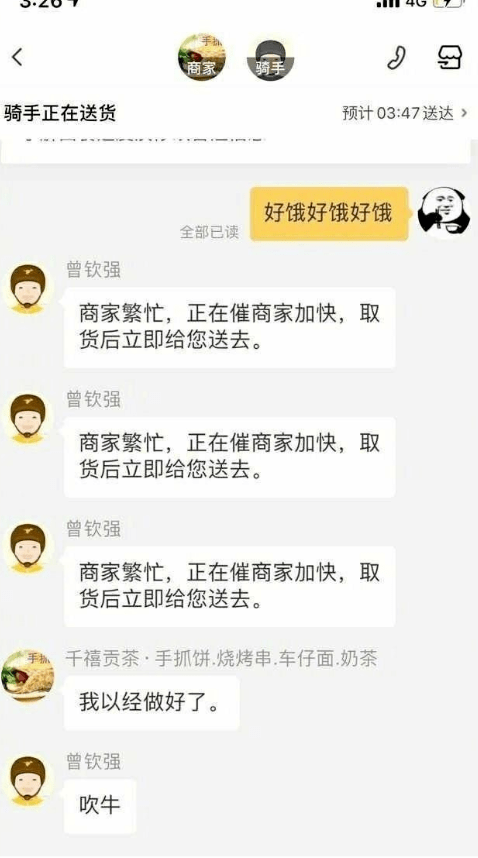Tap 曾钦强's avatar beside the 吹牛 message
The image size is (478, 858).
point(28,779)
